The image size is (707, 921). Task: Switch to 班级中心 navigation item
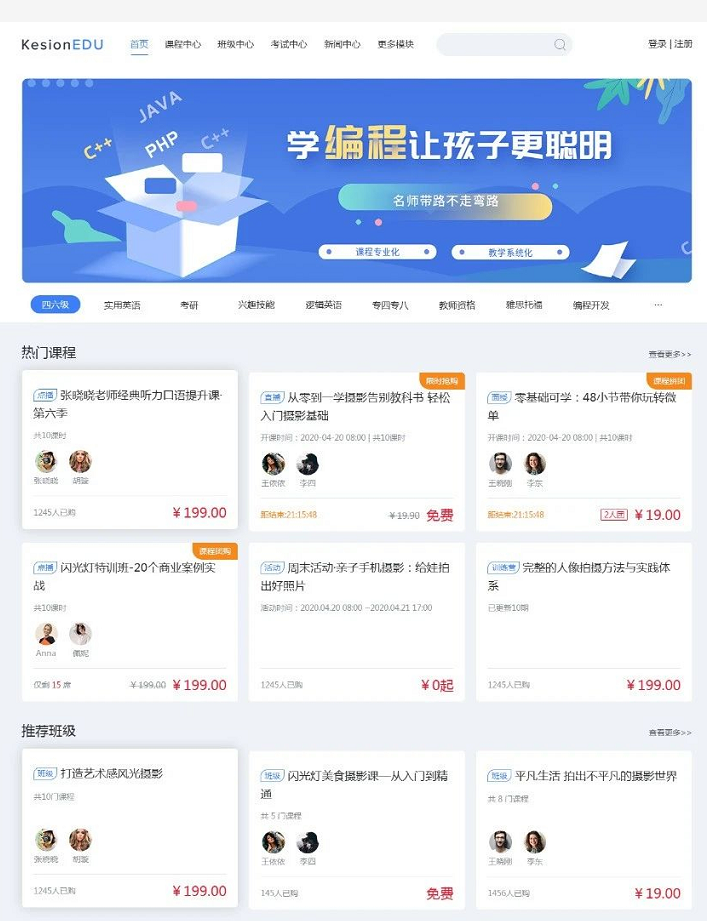coord(235,44)
